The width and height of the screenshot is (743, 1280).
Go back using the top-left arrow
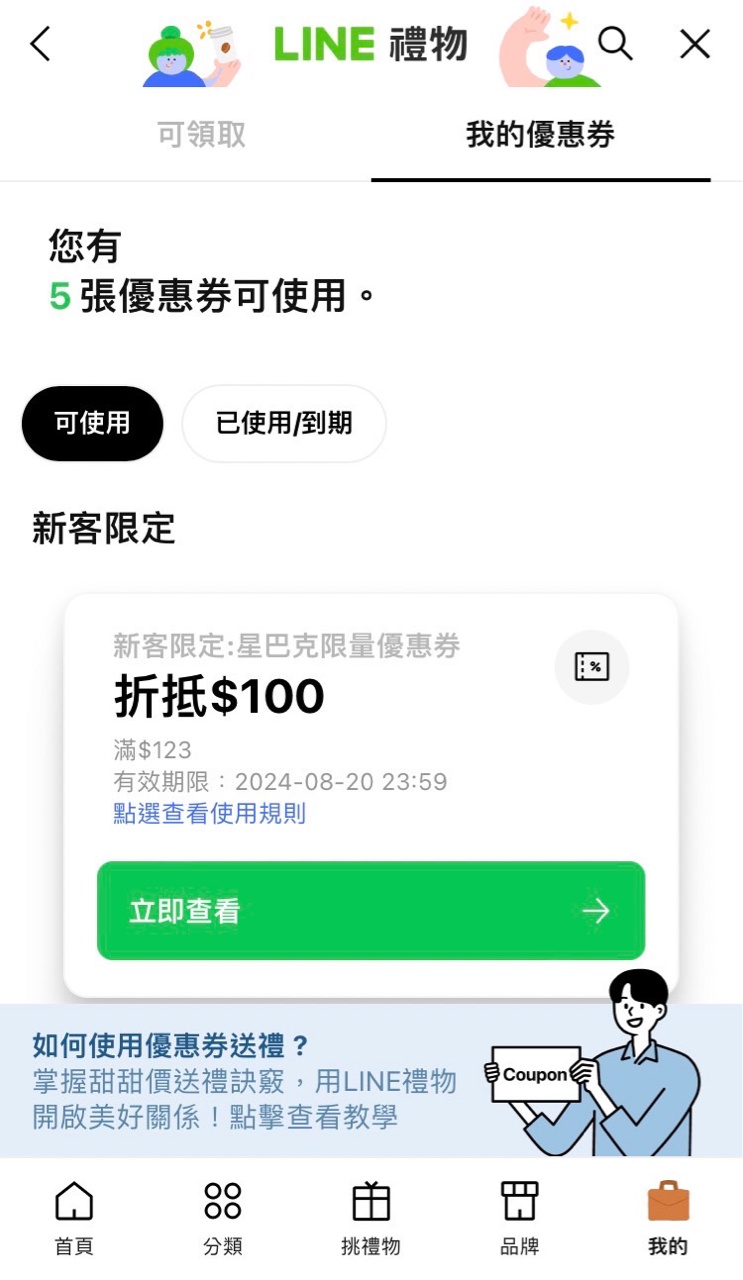40,44
